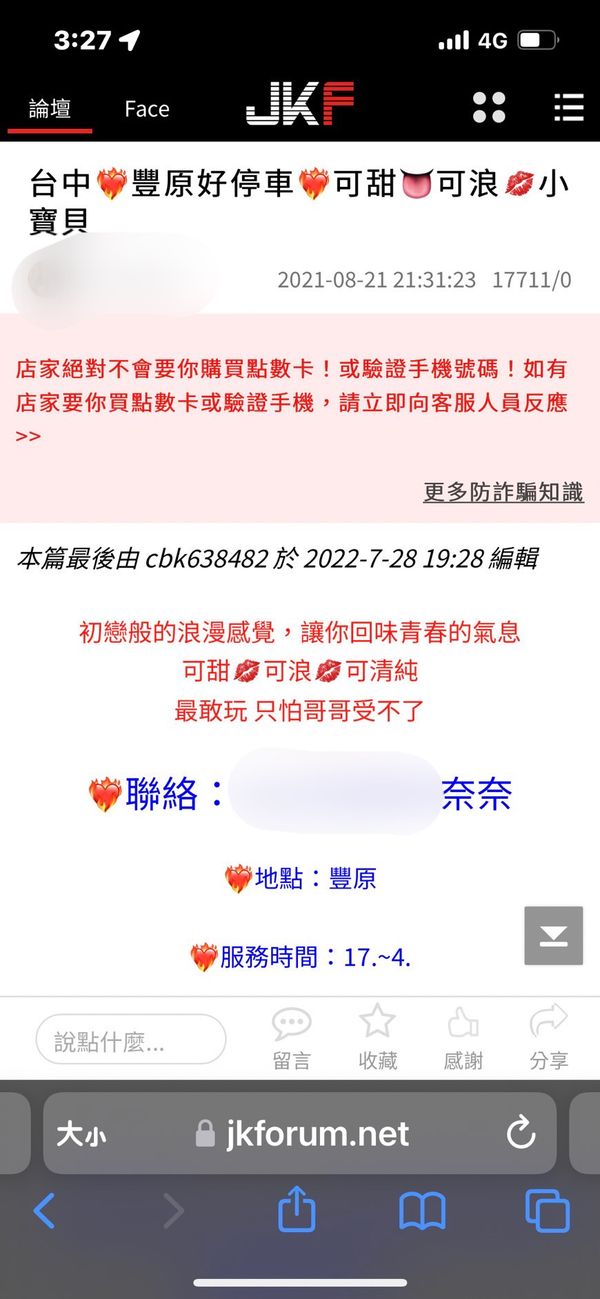Viewport: 600px width, 1299px height.
Task: Open 留言 comments
Action: pos(291,1039)
